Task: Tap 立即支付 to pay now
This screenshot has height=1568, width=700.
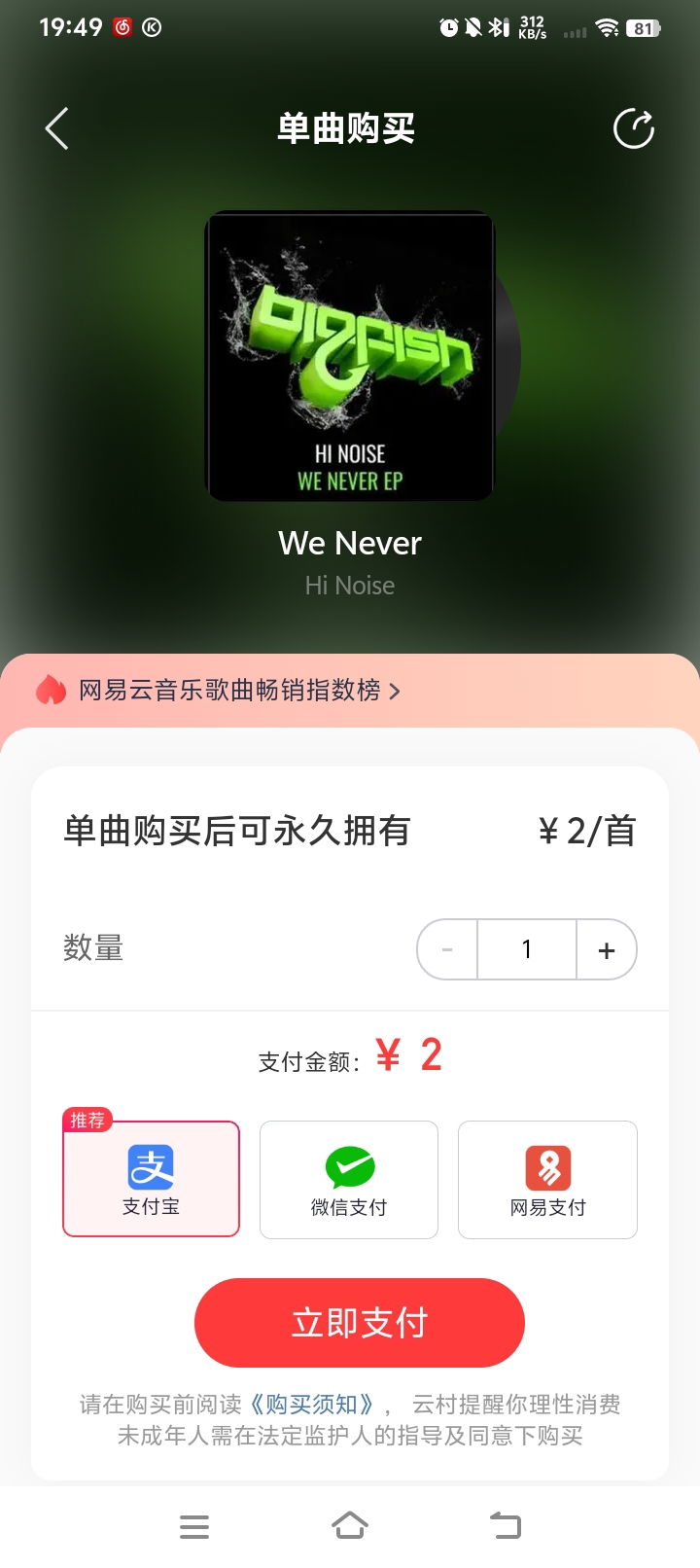Action: pos(360,1323)
